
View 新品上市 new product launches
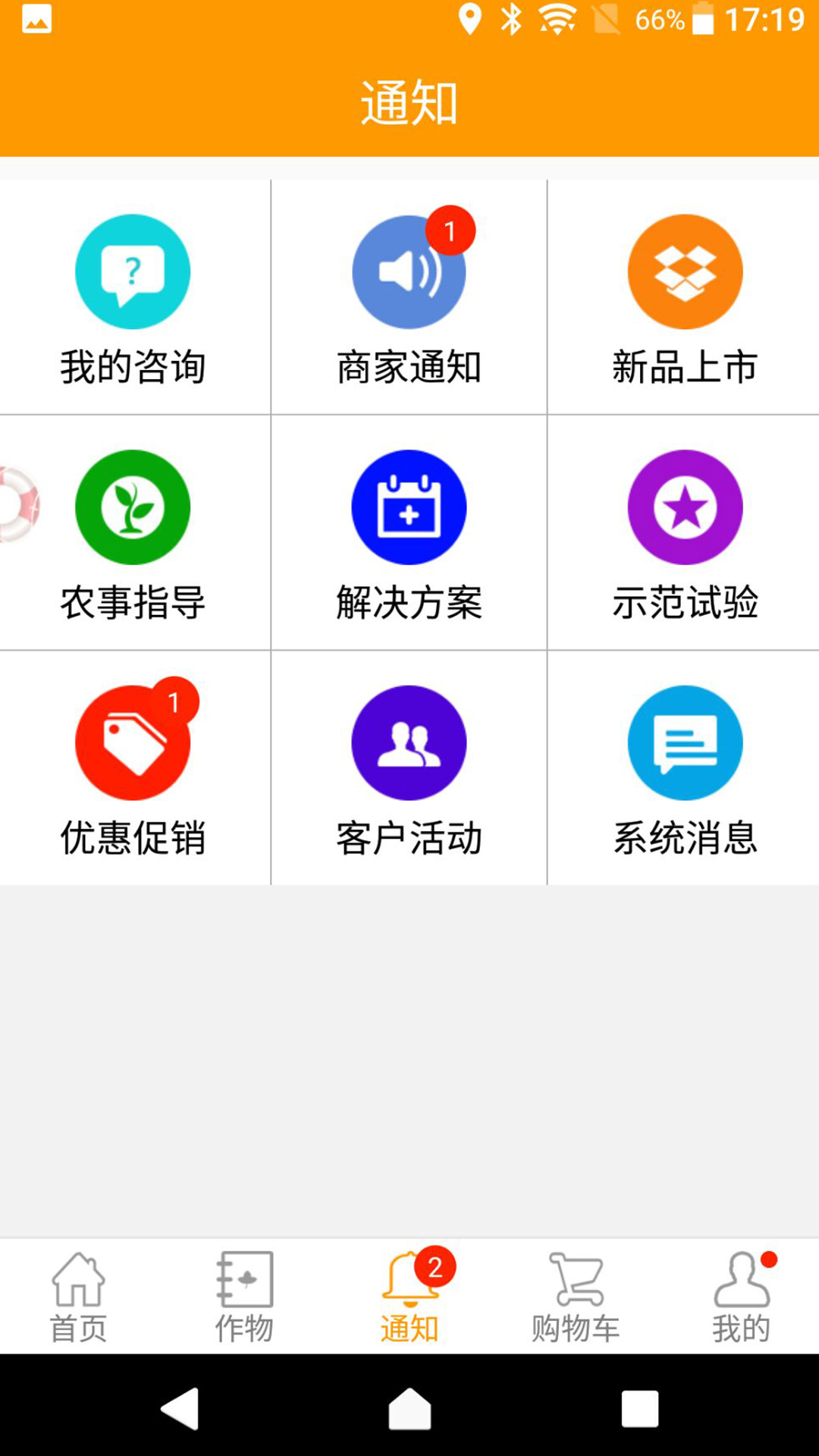[x=685, y=297]
